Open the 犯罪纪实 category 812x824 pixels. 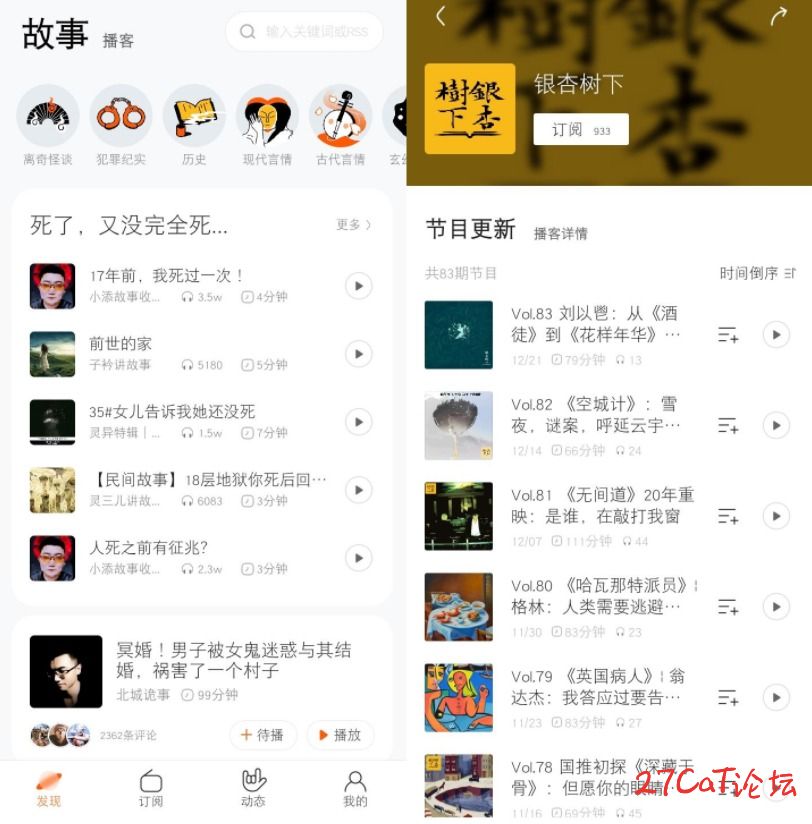click(121, 126)
